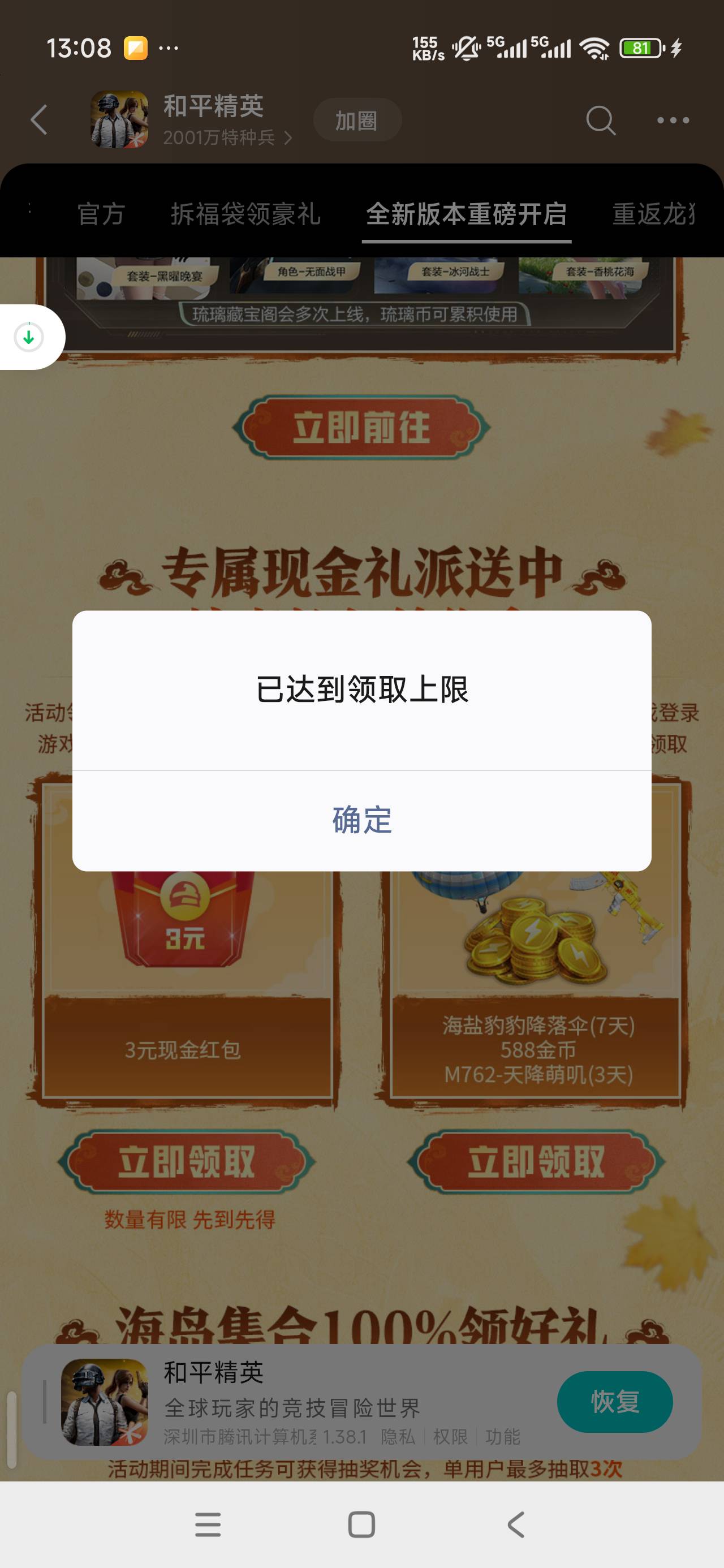Join the circle with 加圈 button
The height and width of the screenshot is (1568, 724).
point(357,120)
